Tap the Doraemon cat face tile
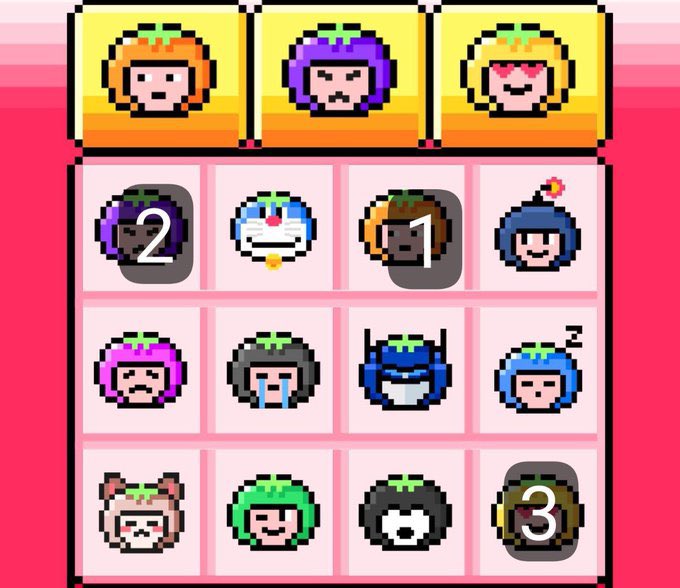Viewport: 680px width, 588px height. 274,232
